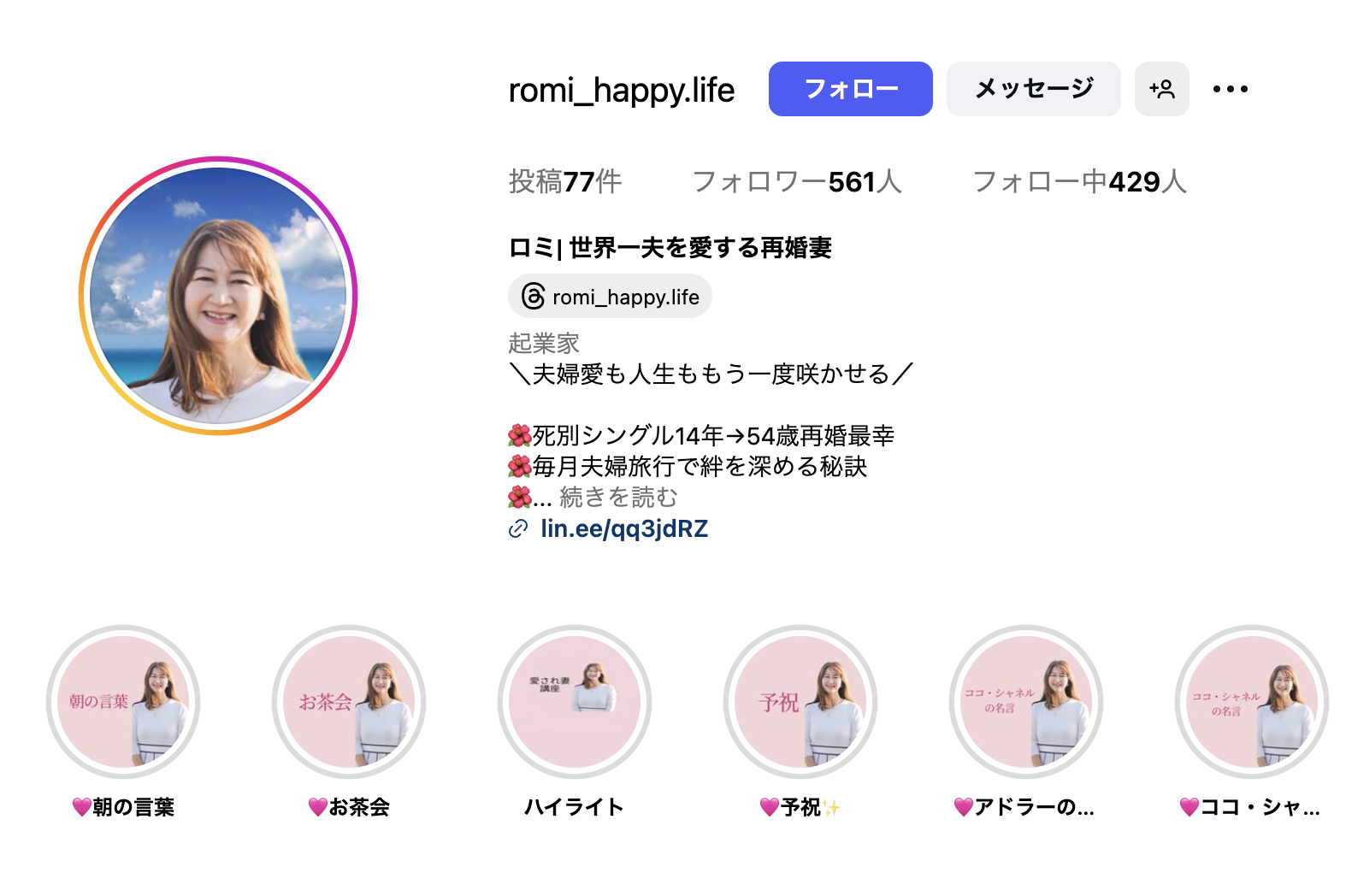Open the アドラーの… highlight
The width and height of the screenshot is (1346, 896).
click(1026, 702)
